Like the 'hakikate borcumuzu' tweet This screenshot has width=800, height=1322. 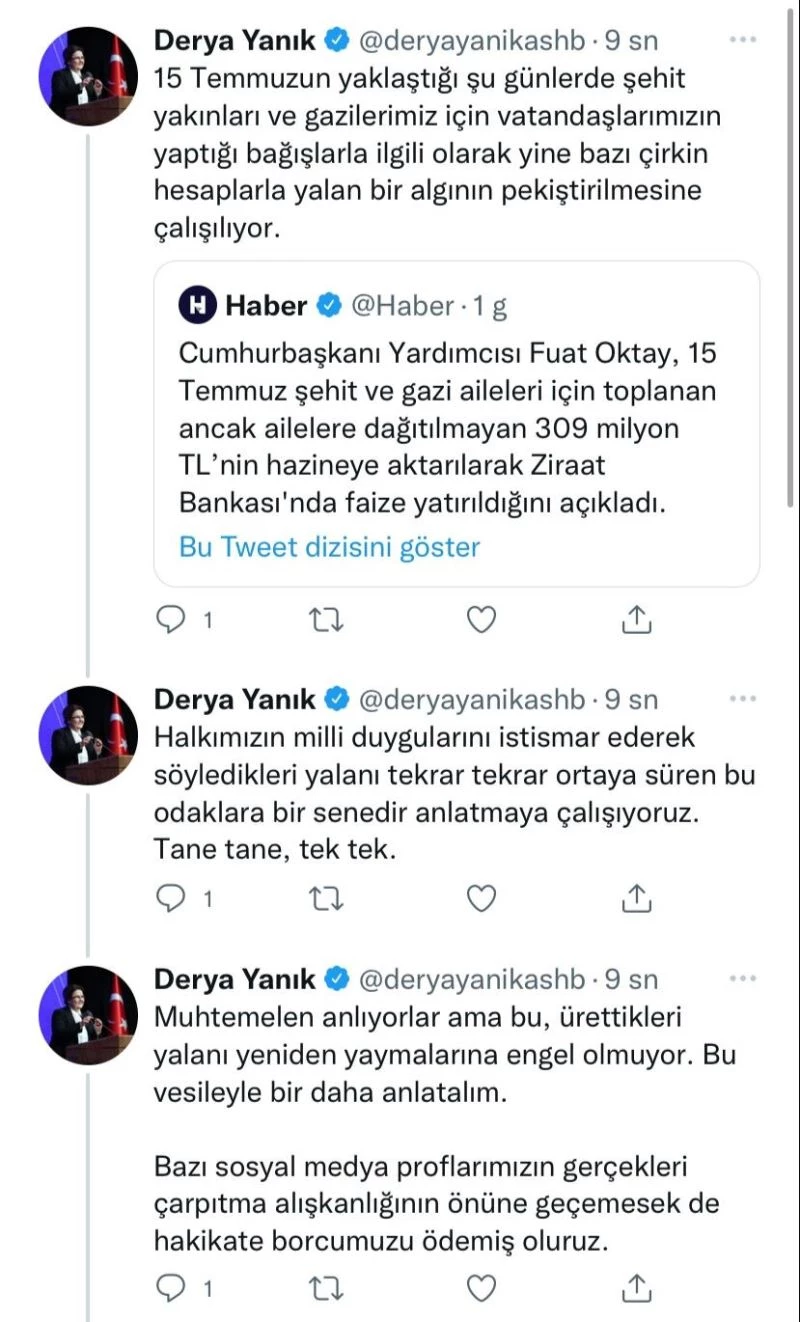pyautogui.click(x=482, y=1287)
